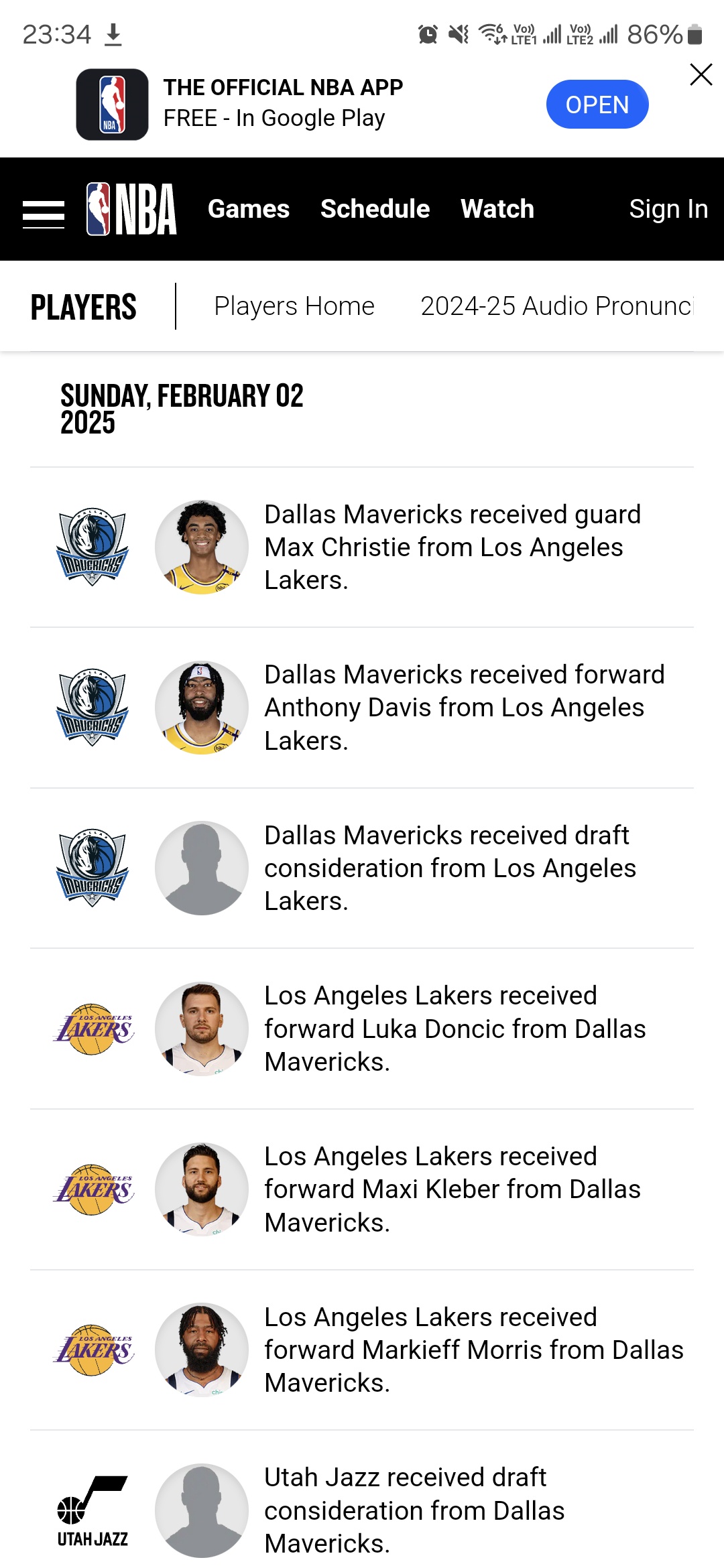Open 2024-25 Audio Pronunciation page
The height and width of the screenshot is (1568, 724).
pos(556,306)
